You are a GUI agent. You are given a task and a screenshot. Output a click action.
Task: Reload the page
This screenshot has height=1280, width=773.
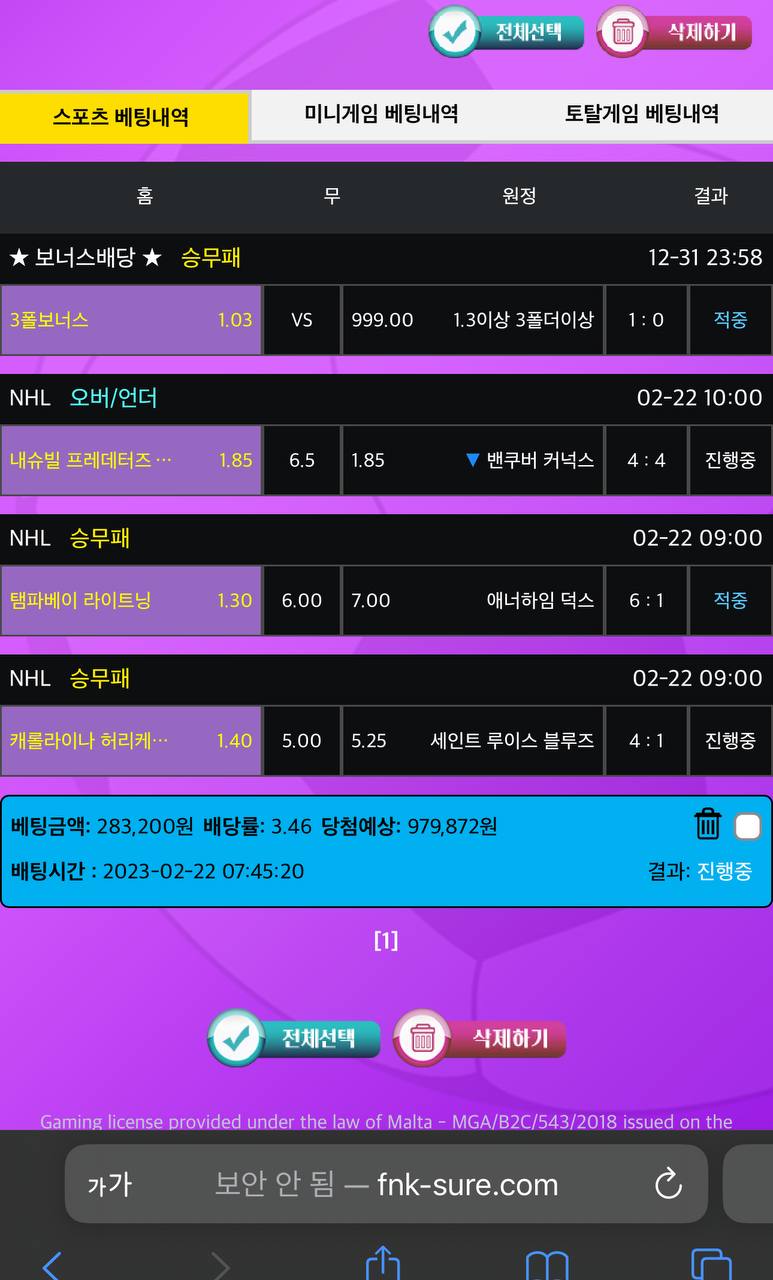[x=668, y=1185]
